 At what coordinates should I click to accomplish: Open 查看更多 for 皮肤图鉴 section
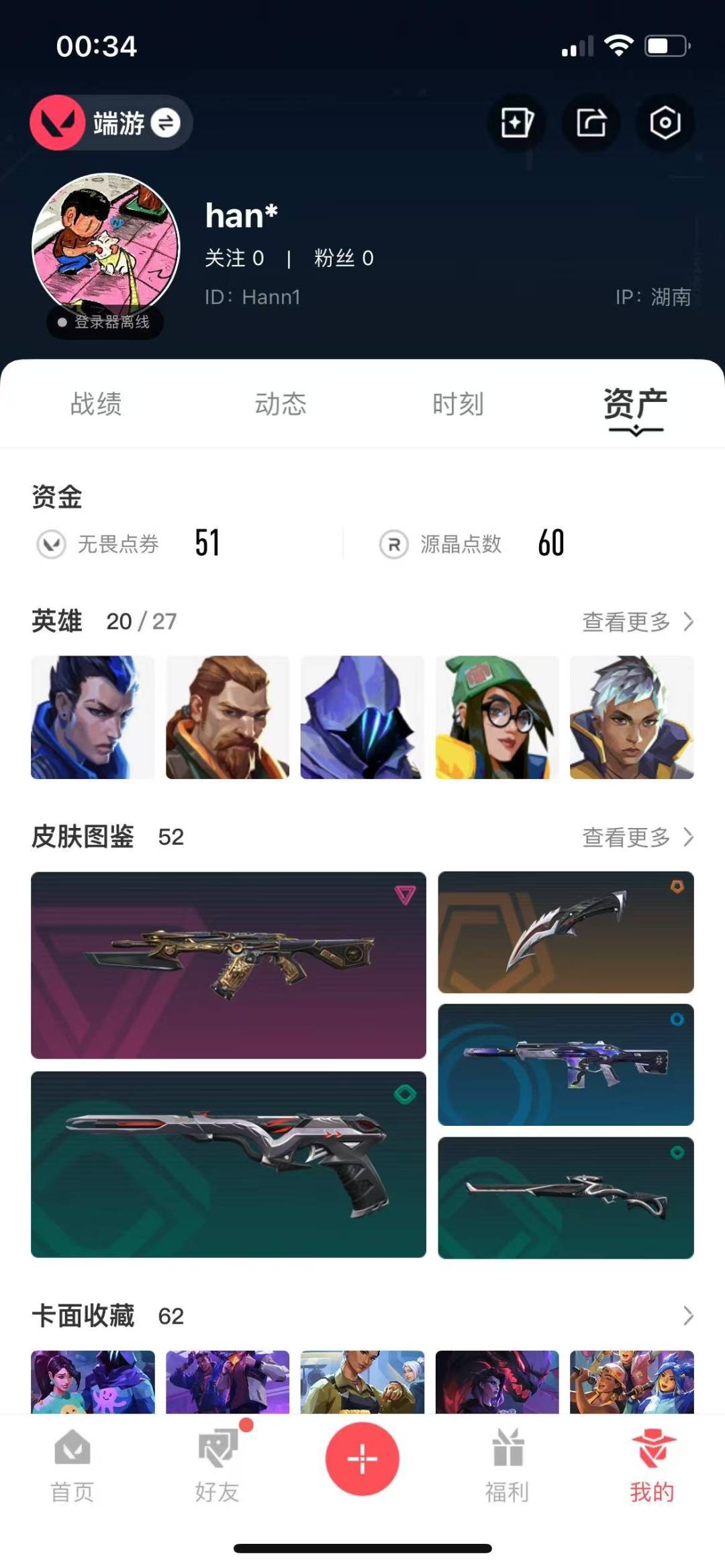pos(638,837)
